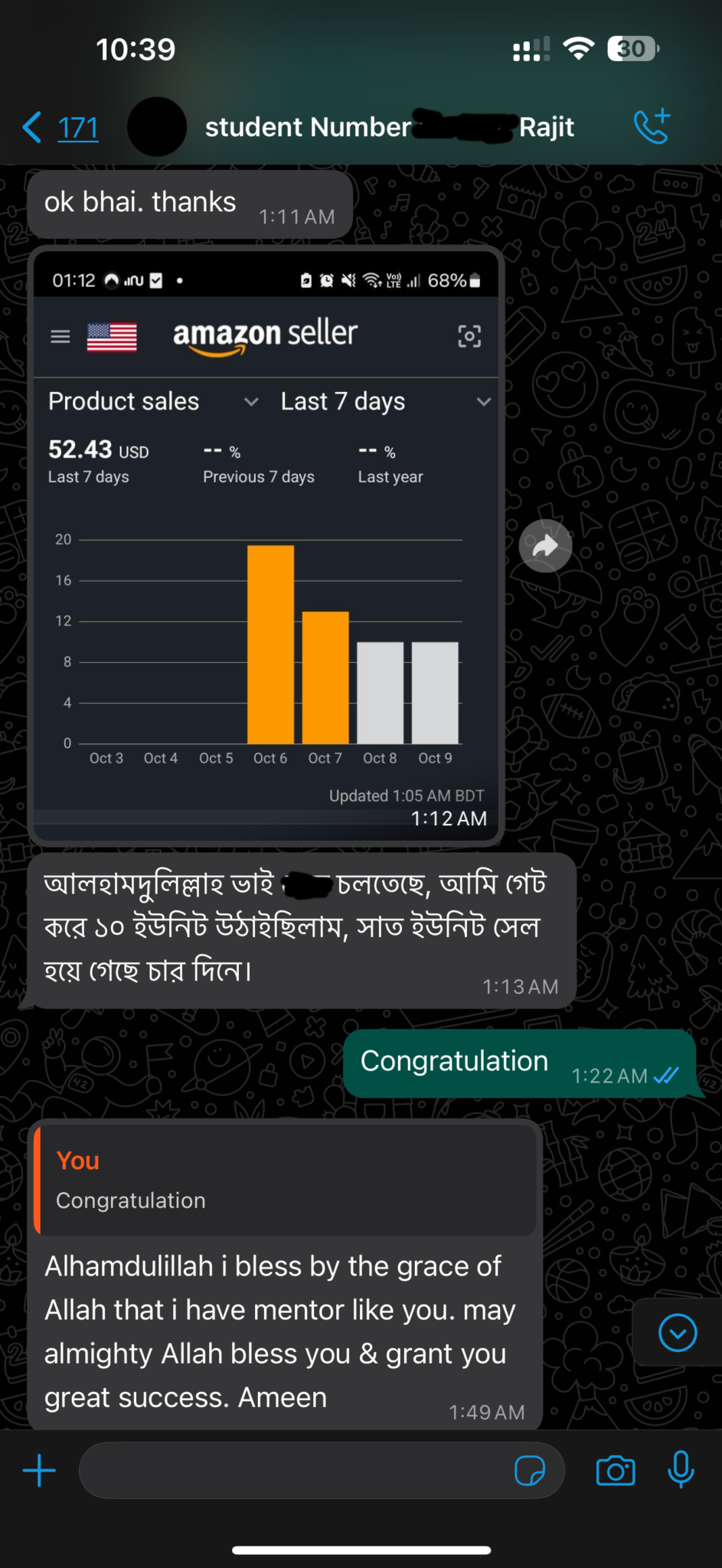Viewport: 722px width, 1568px height.
Task: Go back to the chats list
Action: (60, 127)
